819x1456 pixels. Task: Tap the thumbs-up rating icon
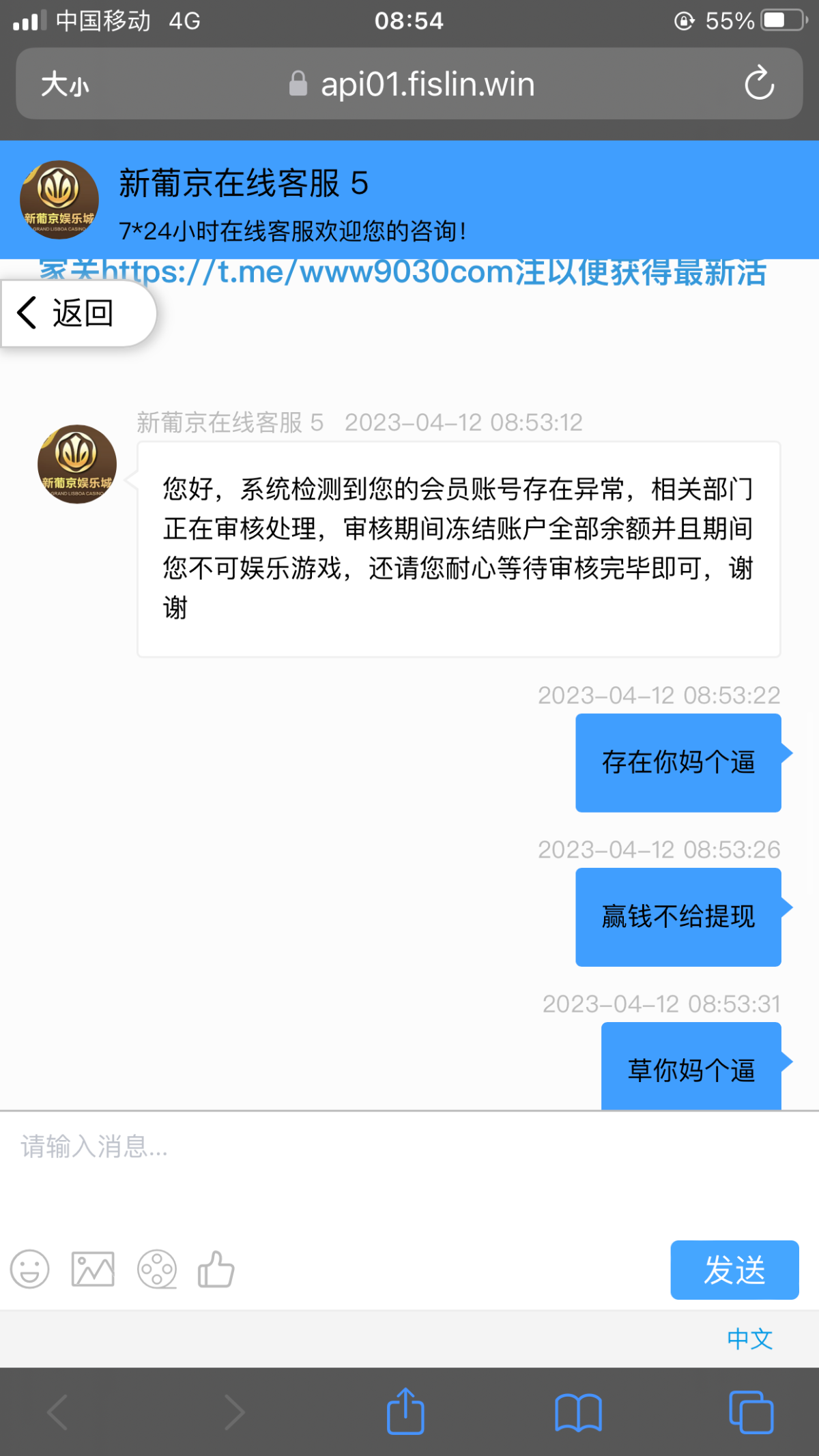click(x=216, y=1270)
